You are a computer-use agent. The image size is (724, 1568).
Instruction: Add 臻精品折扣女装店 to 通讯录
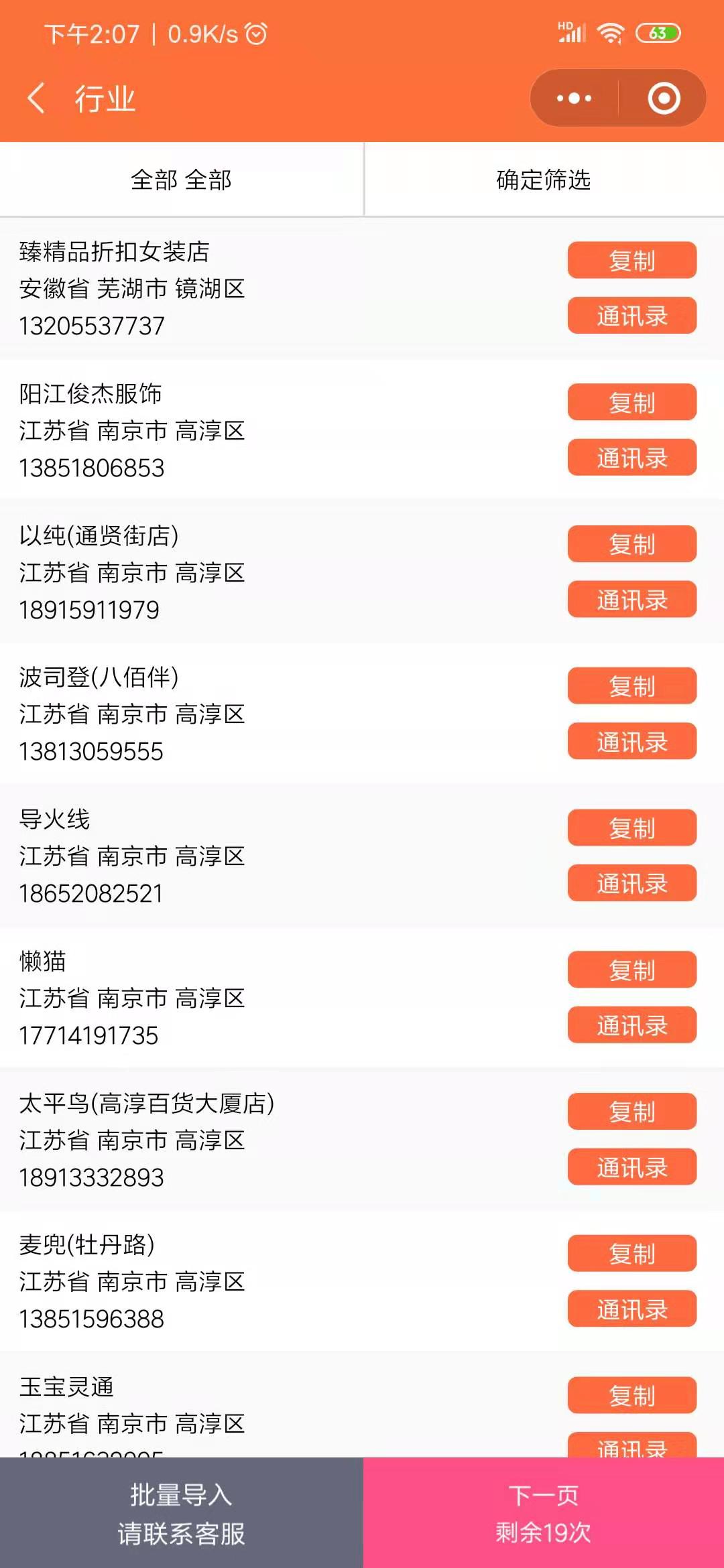click(x=632, y=316)
